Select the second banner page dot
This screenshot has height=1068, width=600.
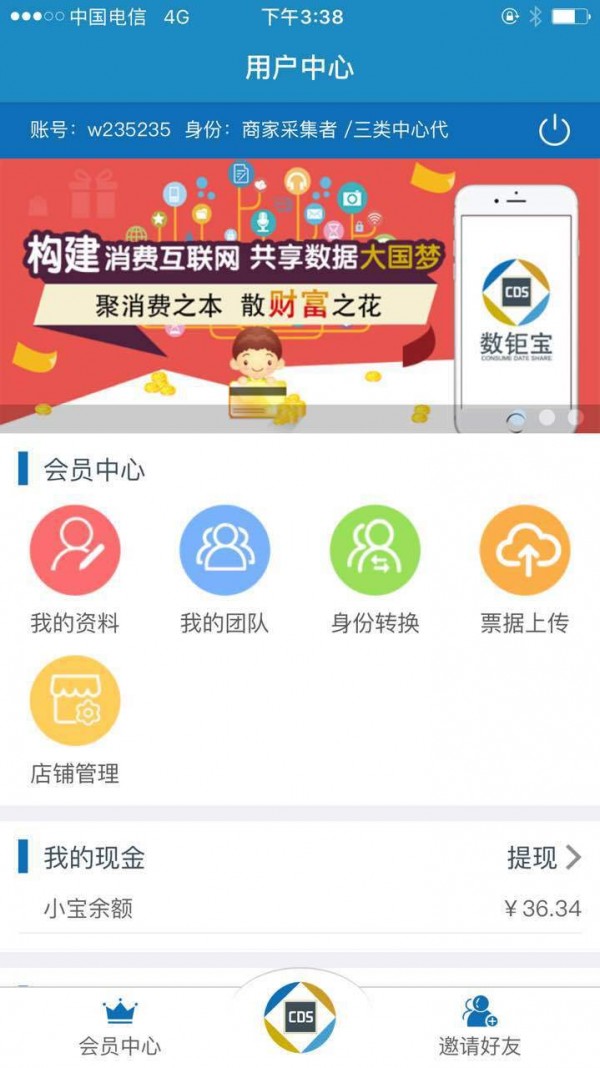point(546,418)
